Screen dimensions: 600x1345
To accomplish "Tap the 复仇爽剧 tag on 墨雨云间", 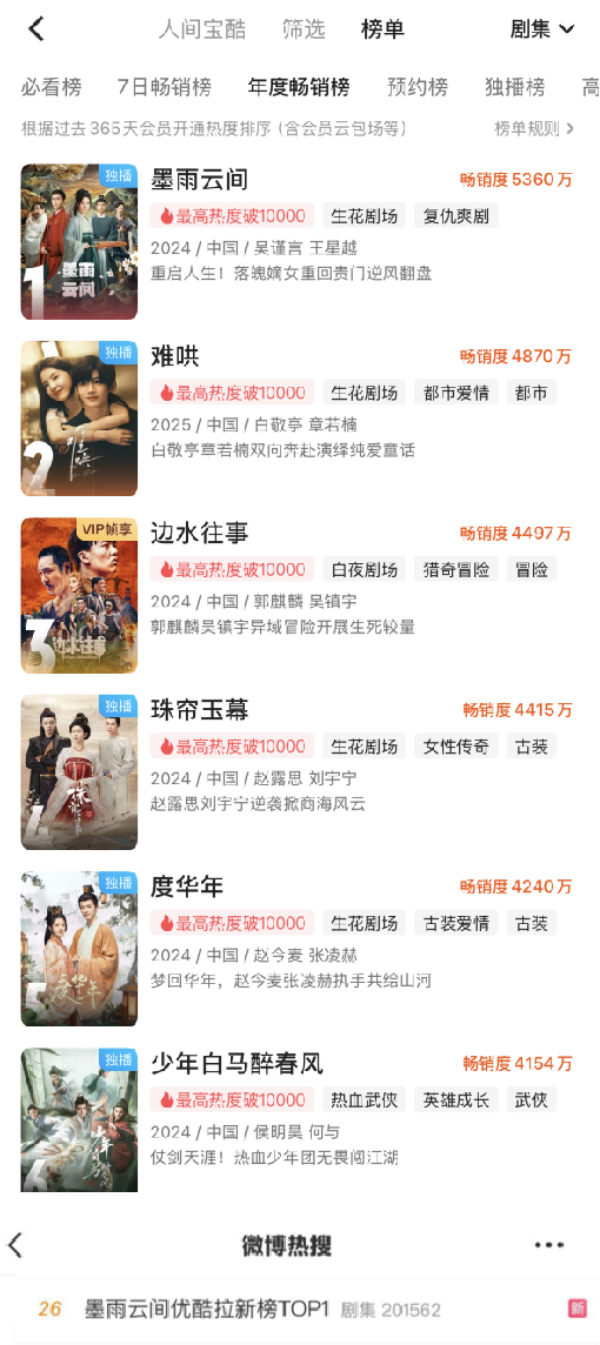I will [x=456, y=216].
